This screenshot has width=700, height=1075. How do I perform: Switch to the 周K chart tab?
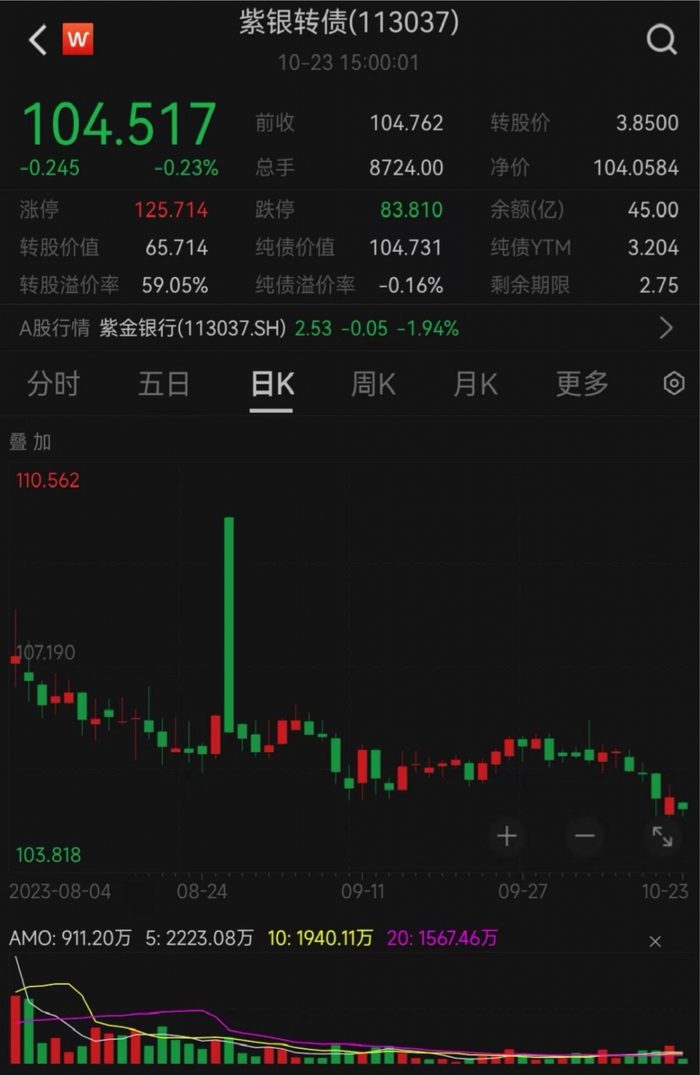tap(373, 384)
